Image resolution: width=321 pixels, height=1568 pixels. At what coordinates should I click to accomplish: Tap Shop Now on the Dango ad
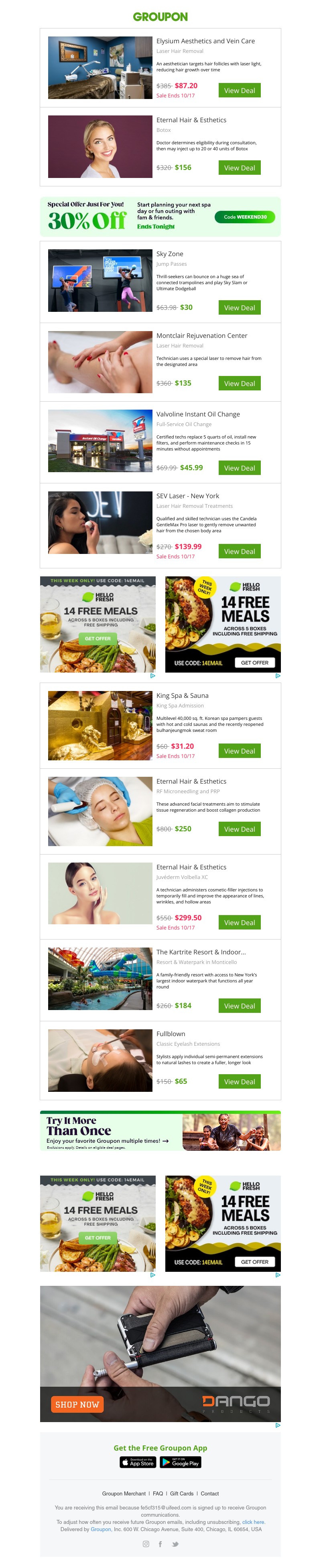pyautogui.click(x=77, y=1404)
